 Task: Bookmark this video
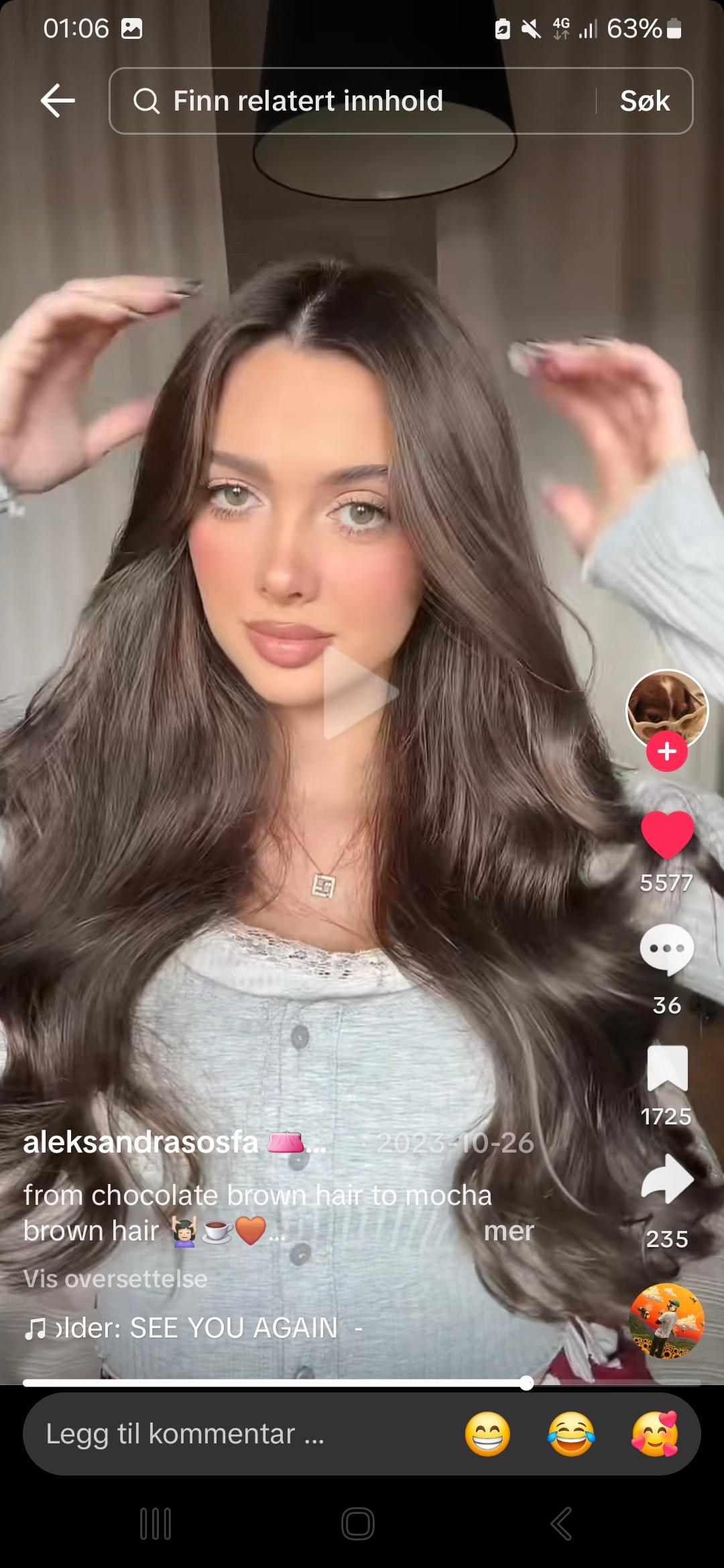pos(667,1068)
